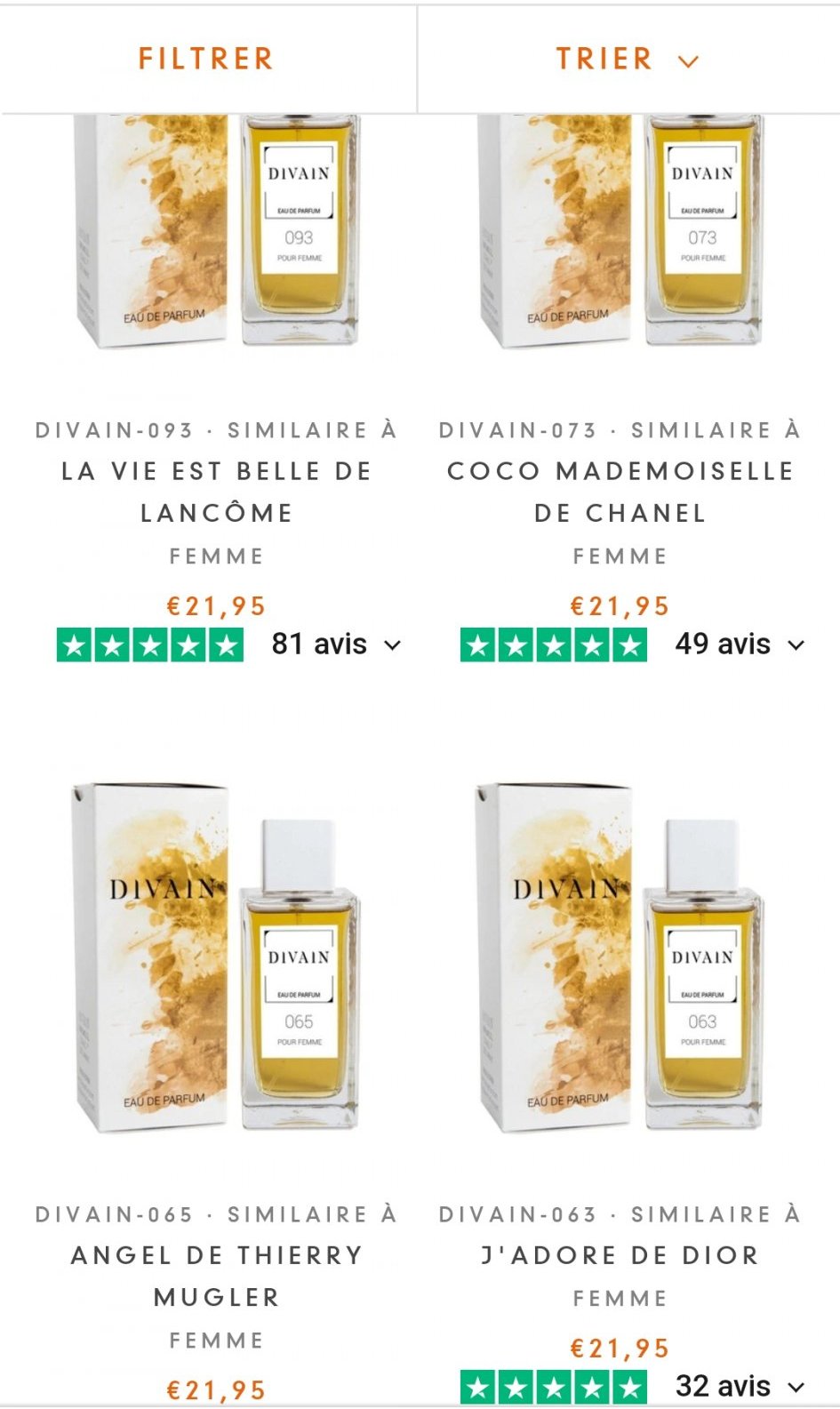Open the Filtrer options
This screenshot has width=840, height=1409.
(x=206, y=59)
